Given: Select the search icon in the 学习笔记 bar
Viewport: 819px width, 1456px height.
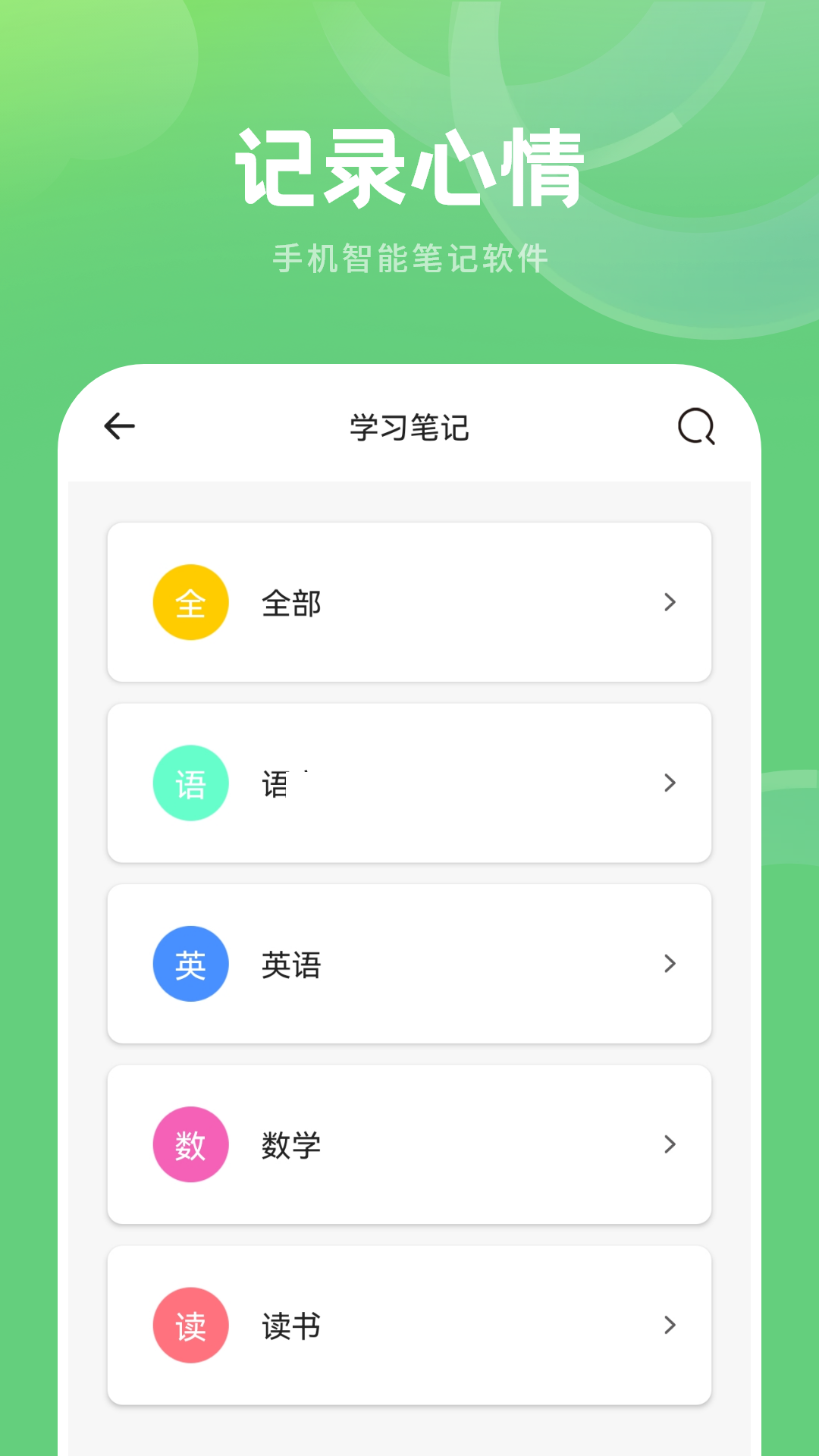Looking at the screenshot, I should tap(695, 427).
